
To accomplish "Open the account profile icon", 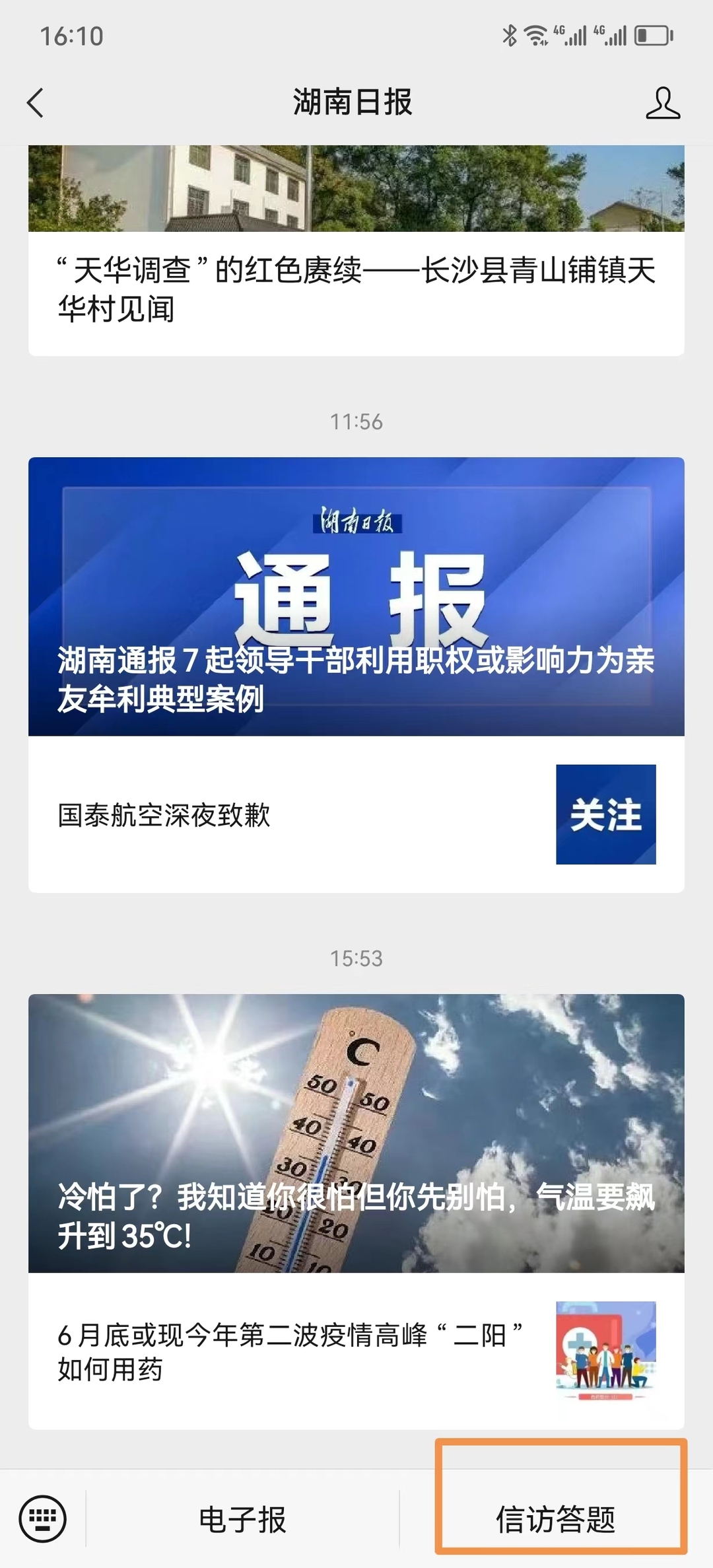I will coord(662,103).
